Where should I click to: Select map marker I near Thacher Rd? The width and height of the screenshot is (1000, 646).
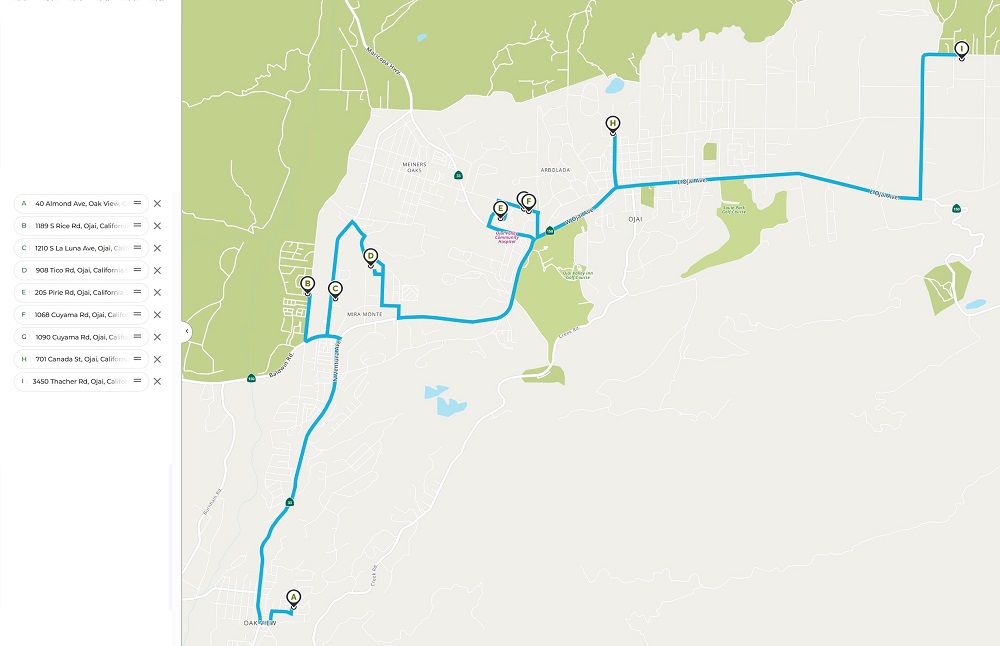pos(961,49)
